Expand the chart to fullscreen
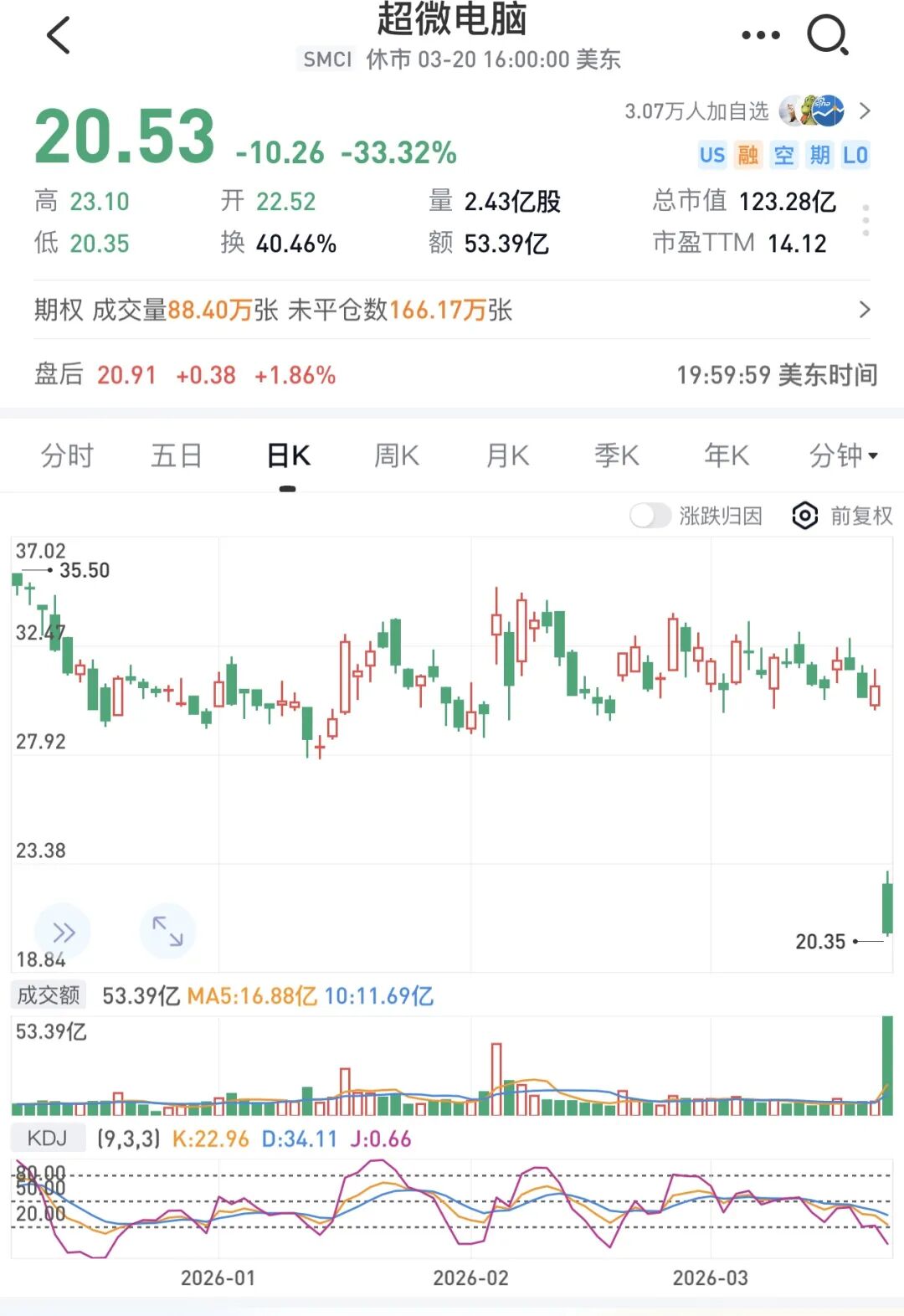The image size is (904, 1316). tap(167, 930)
